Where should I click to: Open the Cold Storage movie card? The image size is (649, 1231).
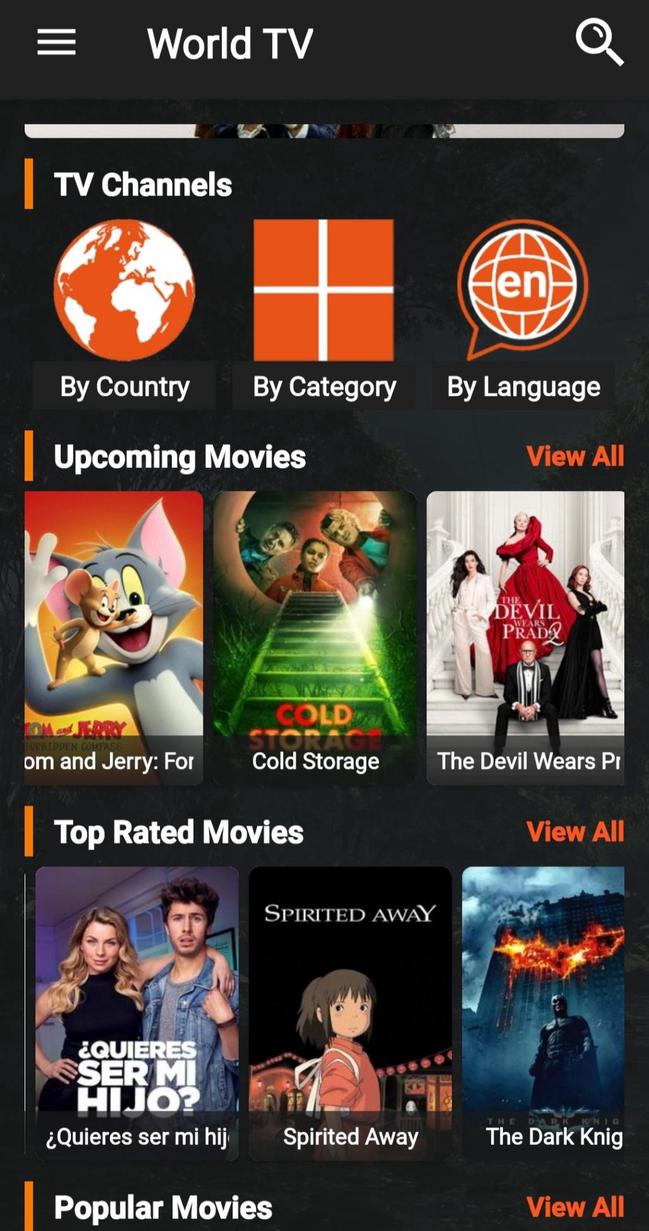[315, 637]
